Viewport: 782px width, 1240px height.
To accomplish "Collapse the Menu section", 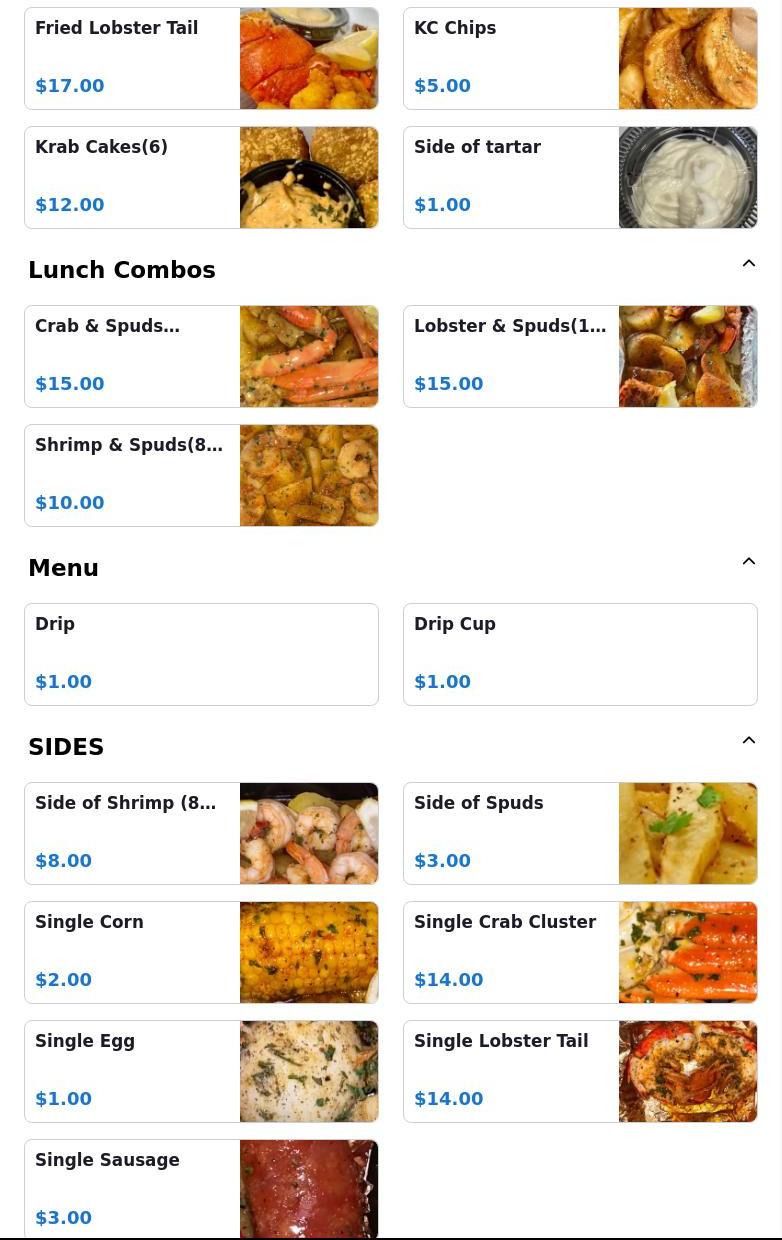I will 748,562.
